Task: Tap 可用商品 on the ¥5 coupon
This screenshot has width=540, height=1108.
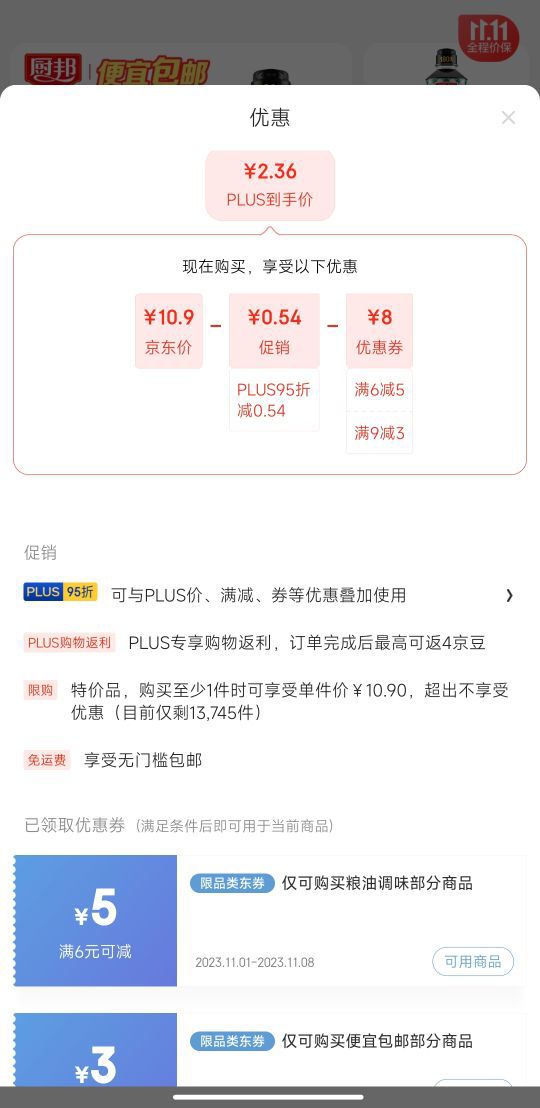Action: [473, 962]
